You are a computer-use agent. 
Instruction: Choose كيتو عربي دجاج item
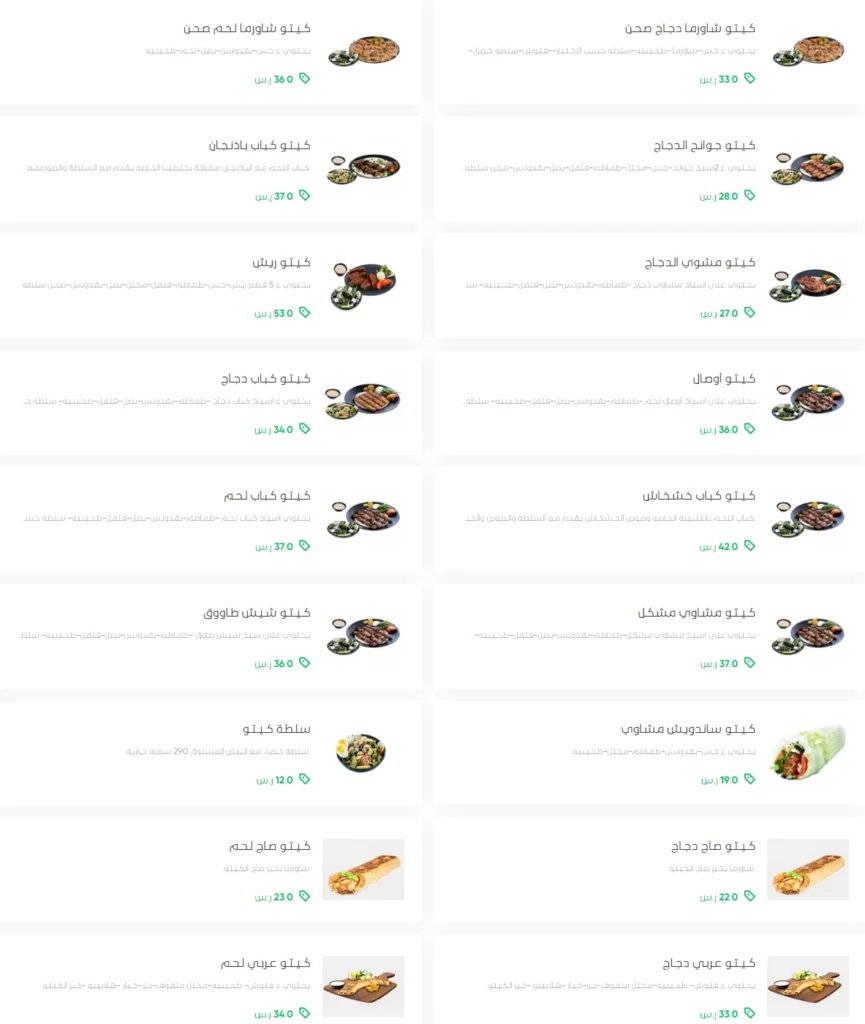click(708, 963)
